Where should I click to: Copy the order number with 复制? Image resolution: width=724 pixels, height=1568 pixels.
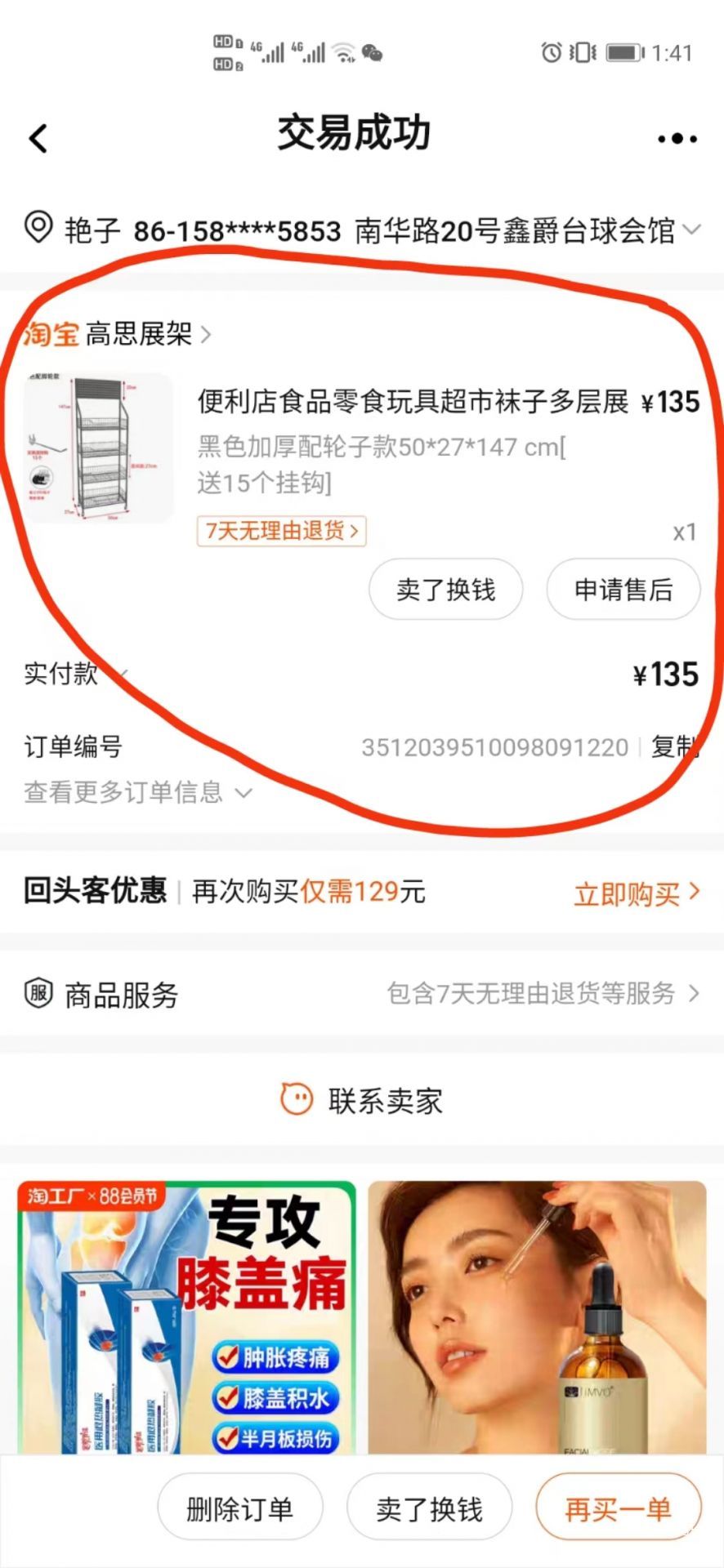tap(674, 746)
